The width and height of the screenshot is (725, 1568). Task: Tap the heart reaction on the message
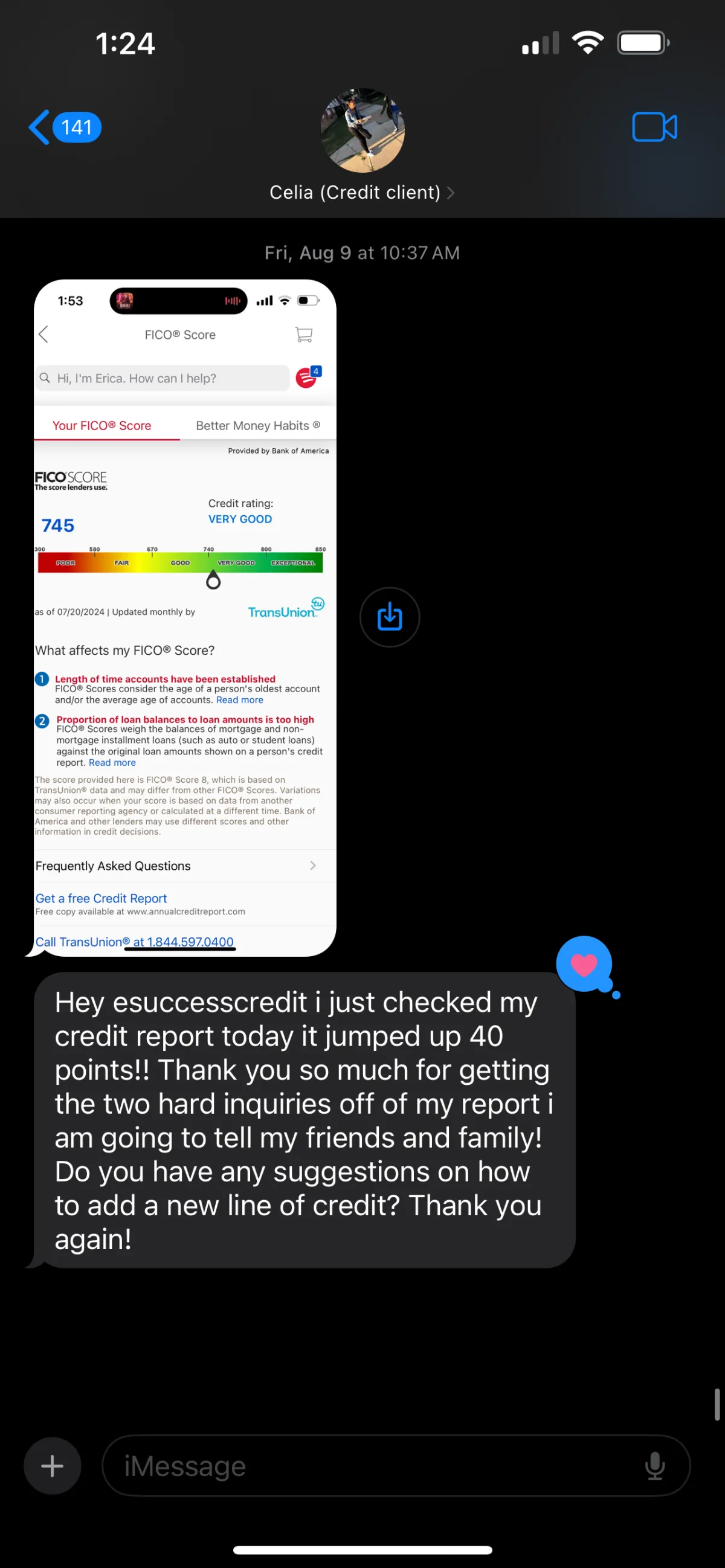click(x=584, y=964)
